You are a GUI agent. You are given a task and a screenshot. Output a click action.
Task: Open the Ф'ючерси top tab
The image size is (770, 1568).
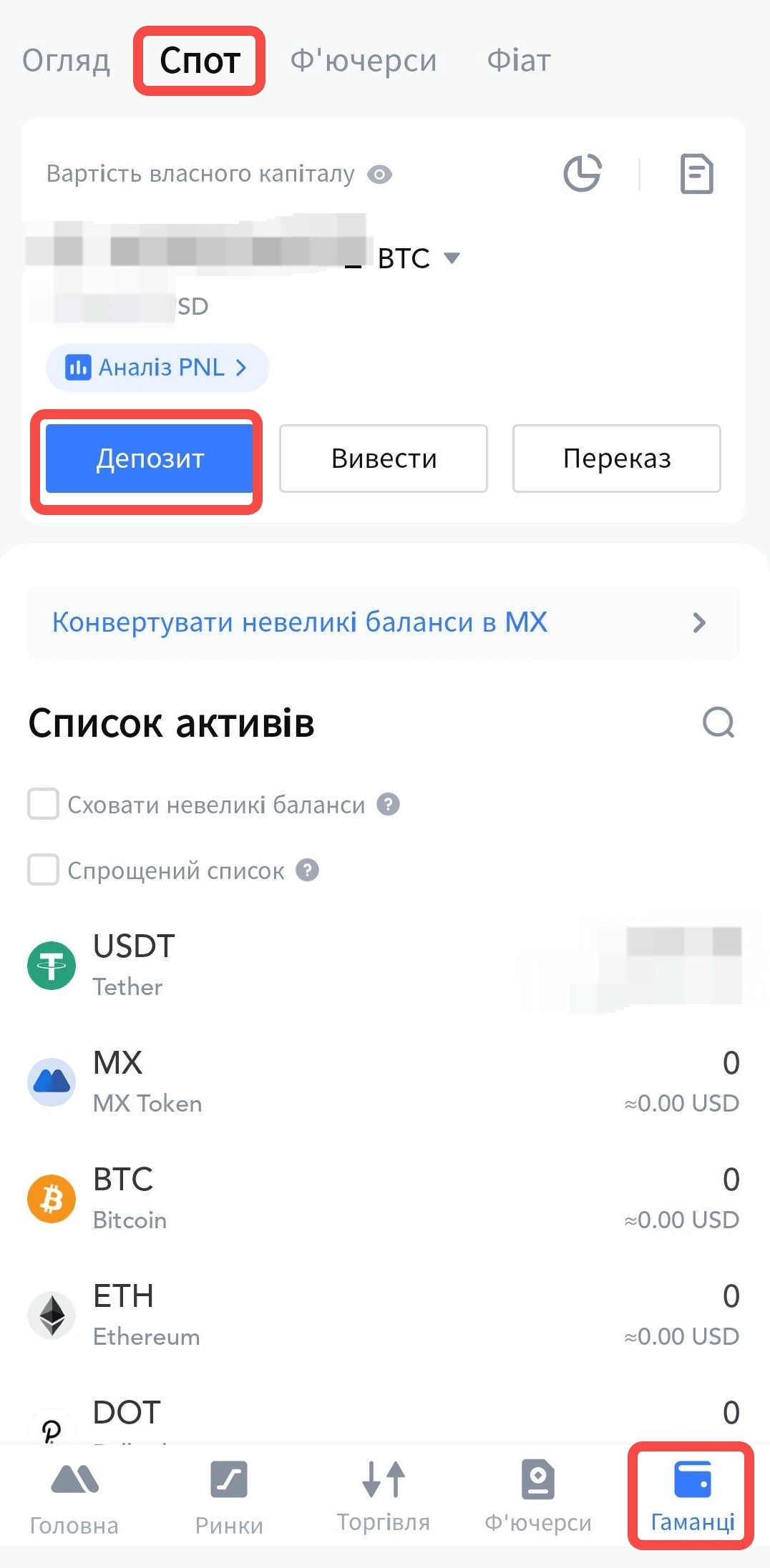363,61
